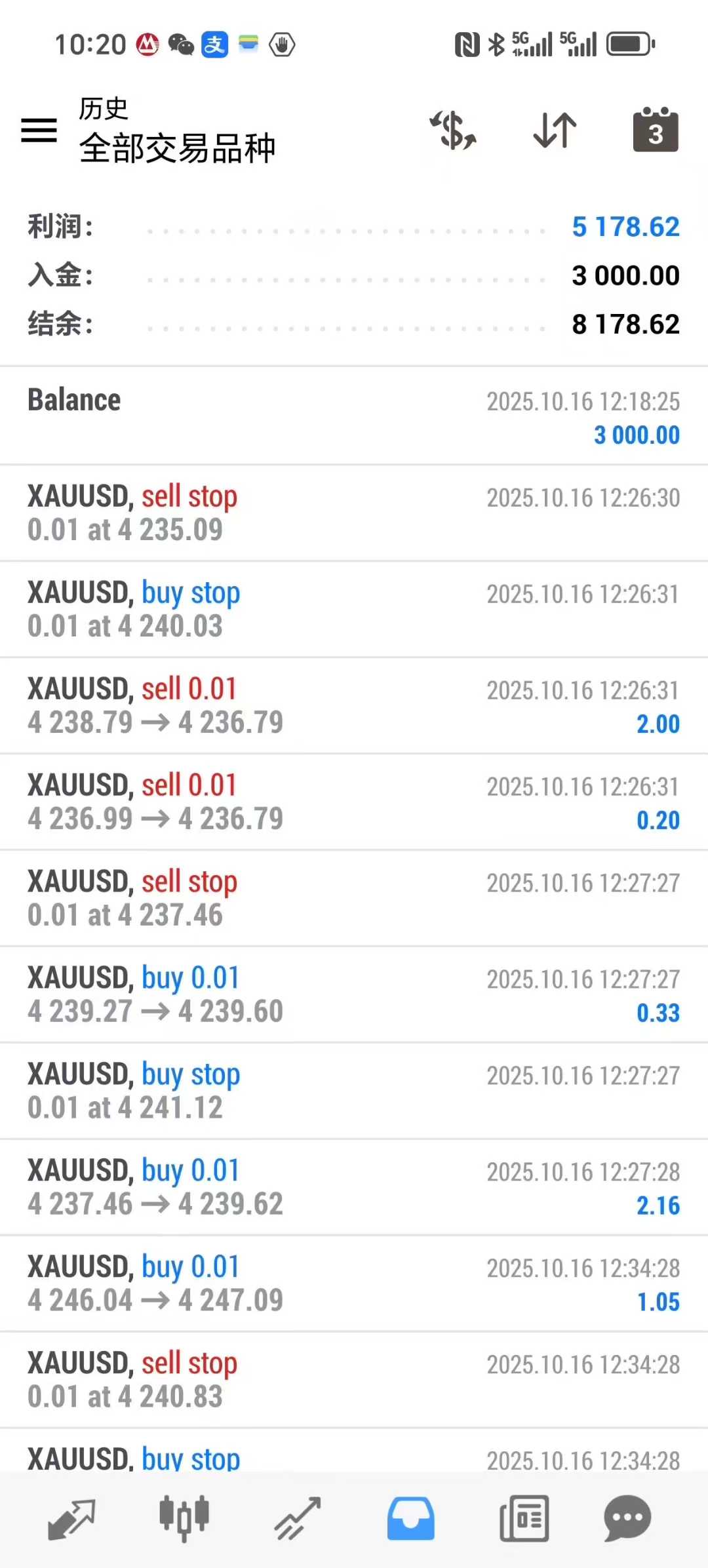
Task: Expand the Balance 3 000.00 deposit entry
Action: (x=354, y=416)
